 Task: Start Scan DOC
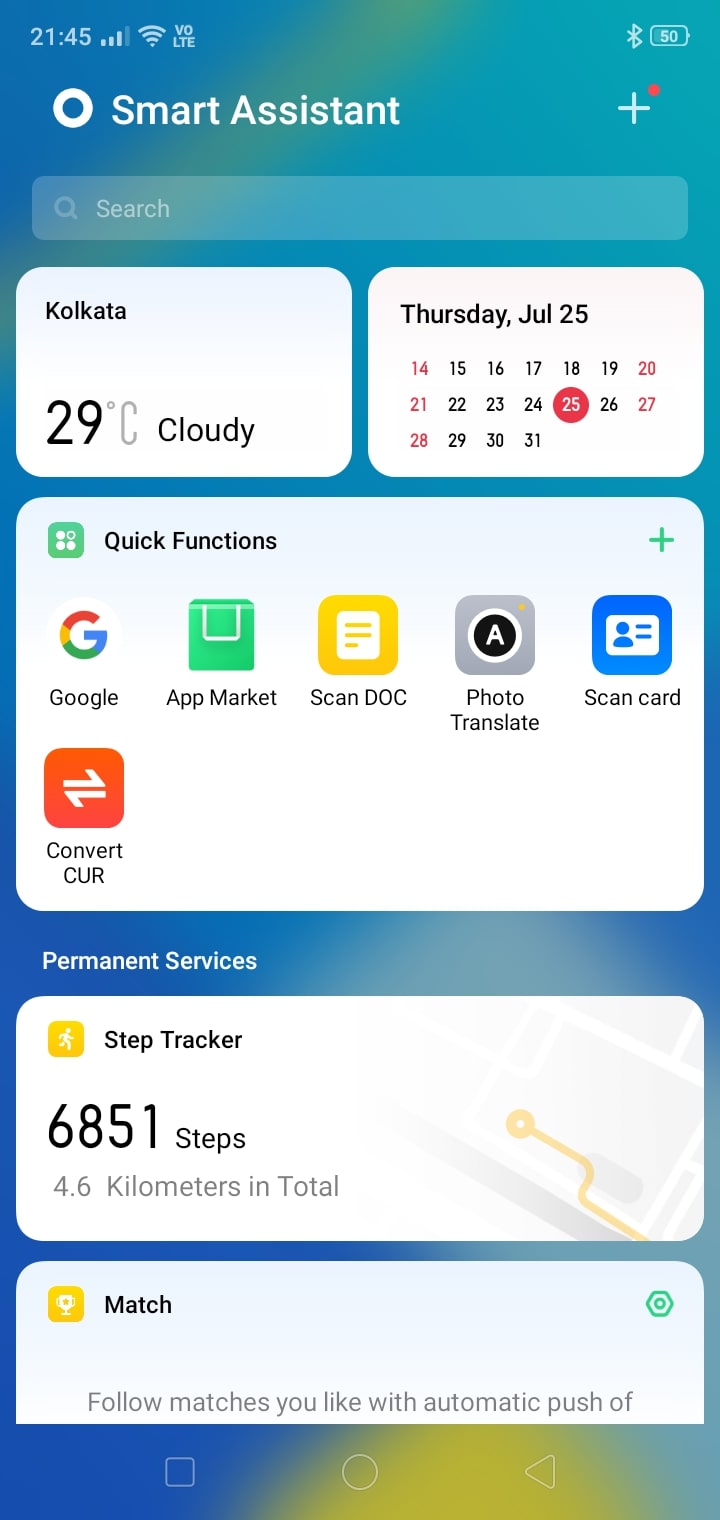tap(358, 636)
